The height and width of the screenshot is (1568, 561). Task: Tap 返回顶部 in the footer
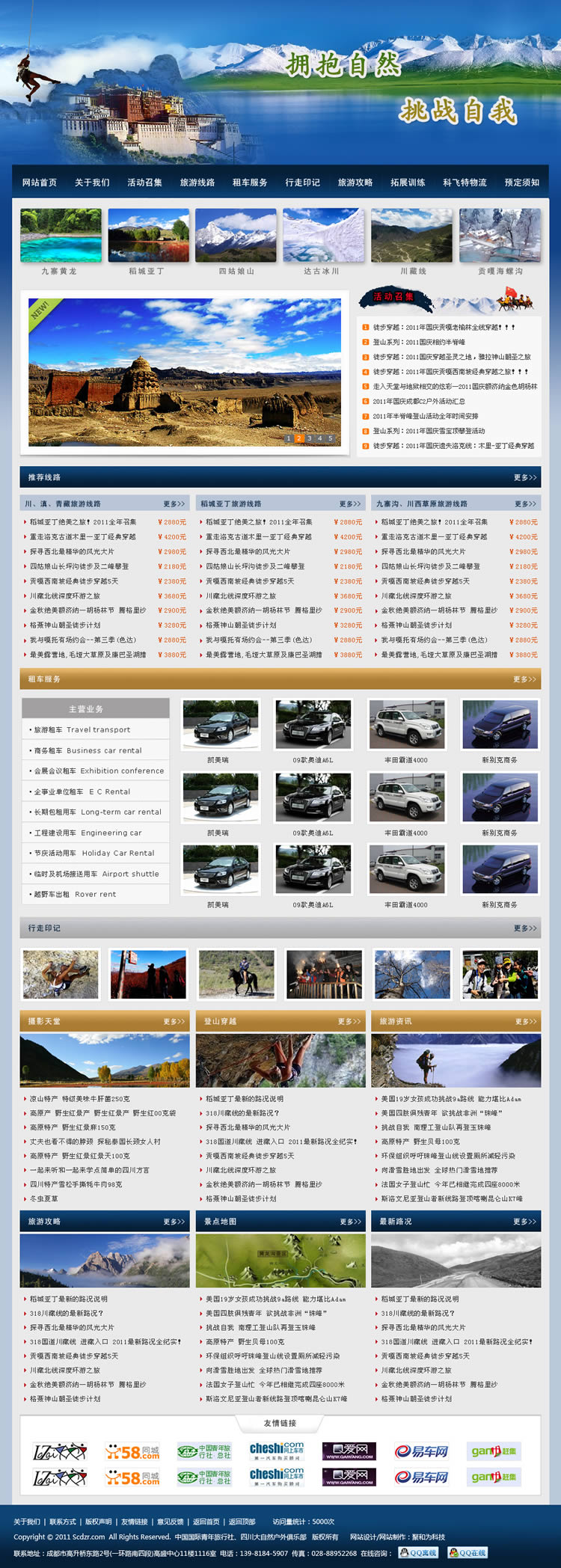point(242,1522)
